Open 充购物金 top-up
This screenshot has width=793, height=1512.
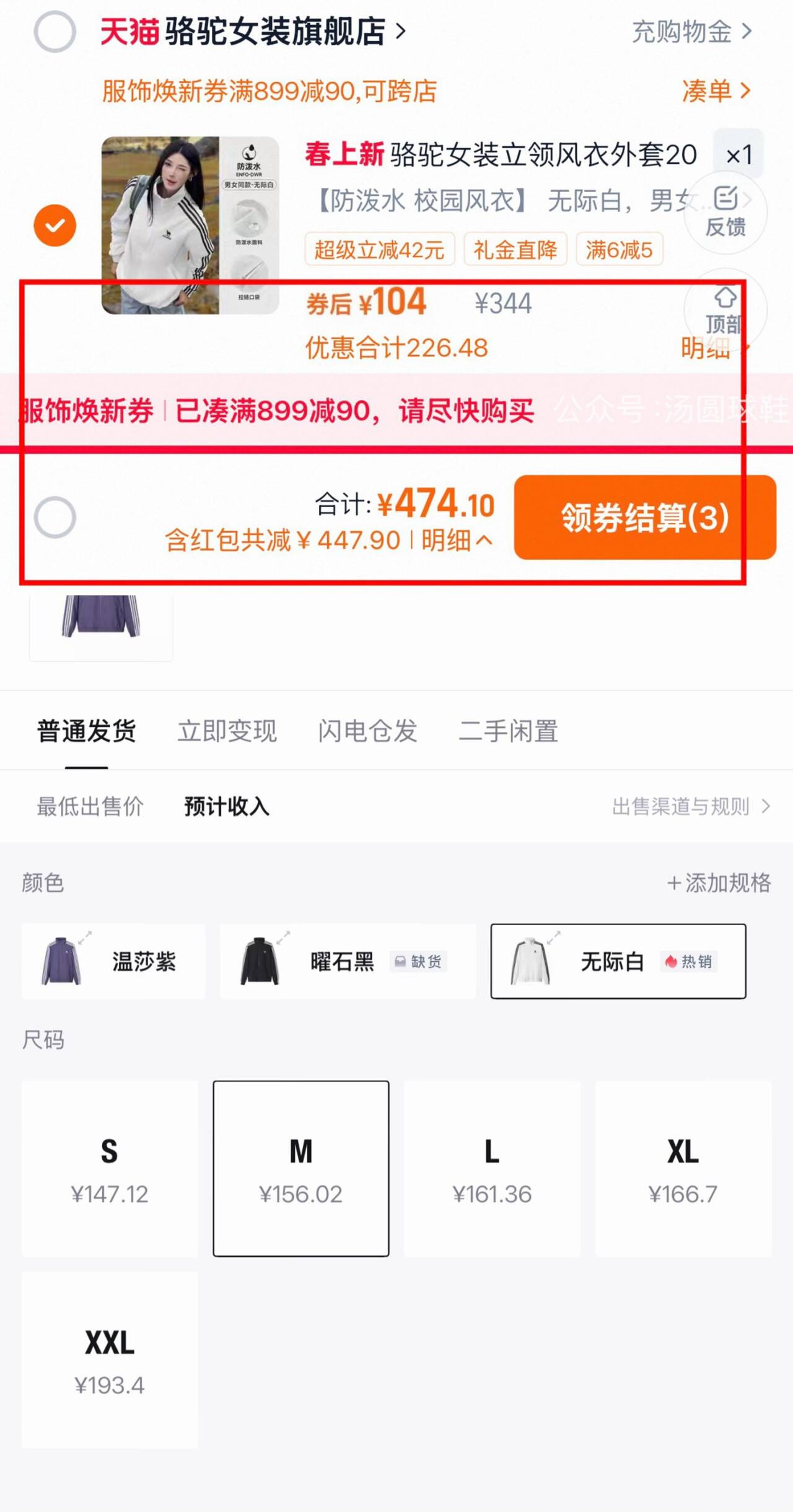[691, 31]
